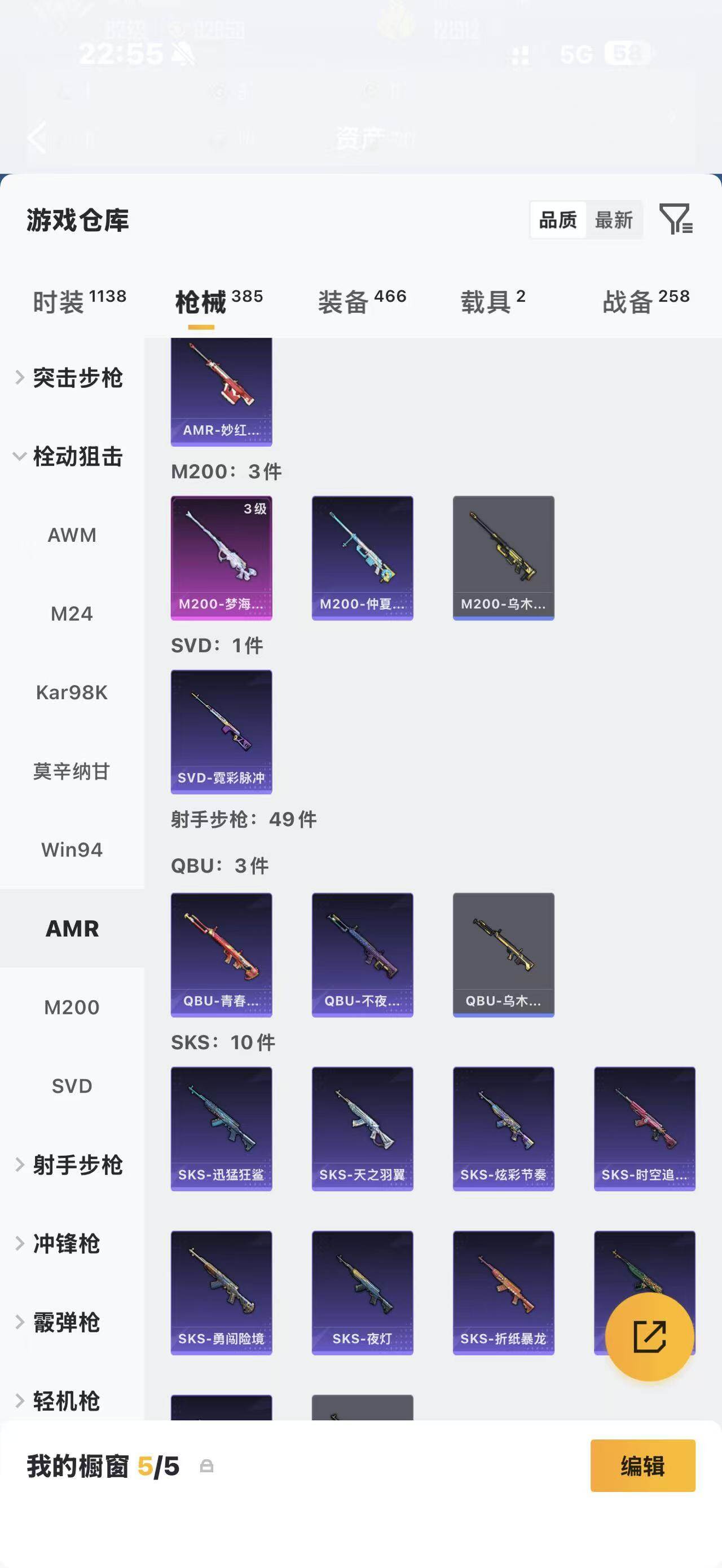This screenshot has height=1568, width=722.
Task: View the SKS-天之羽翼 skin
Action: (x=362, y=1129)
